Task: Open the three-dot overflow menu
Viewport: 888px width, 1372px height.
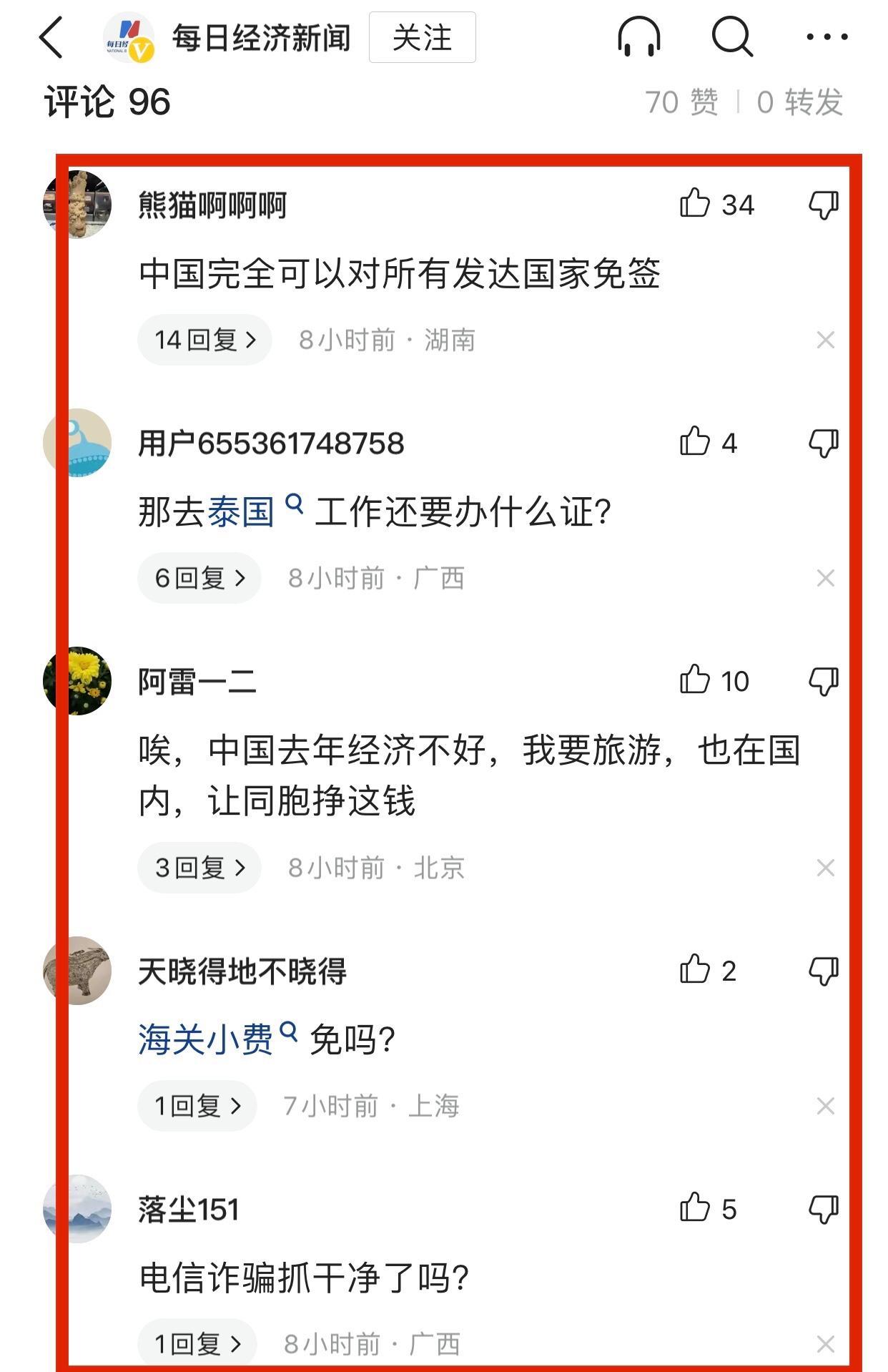Action: (x=827, y=37)
